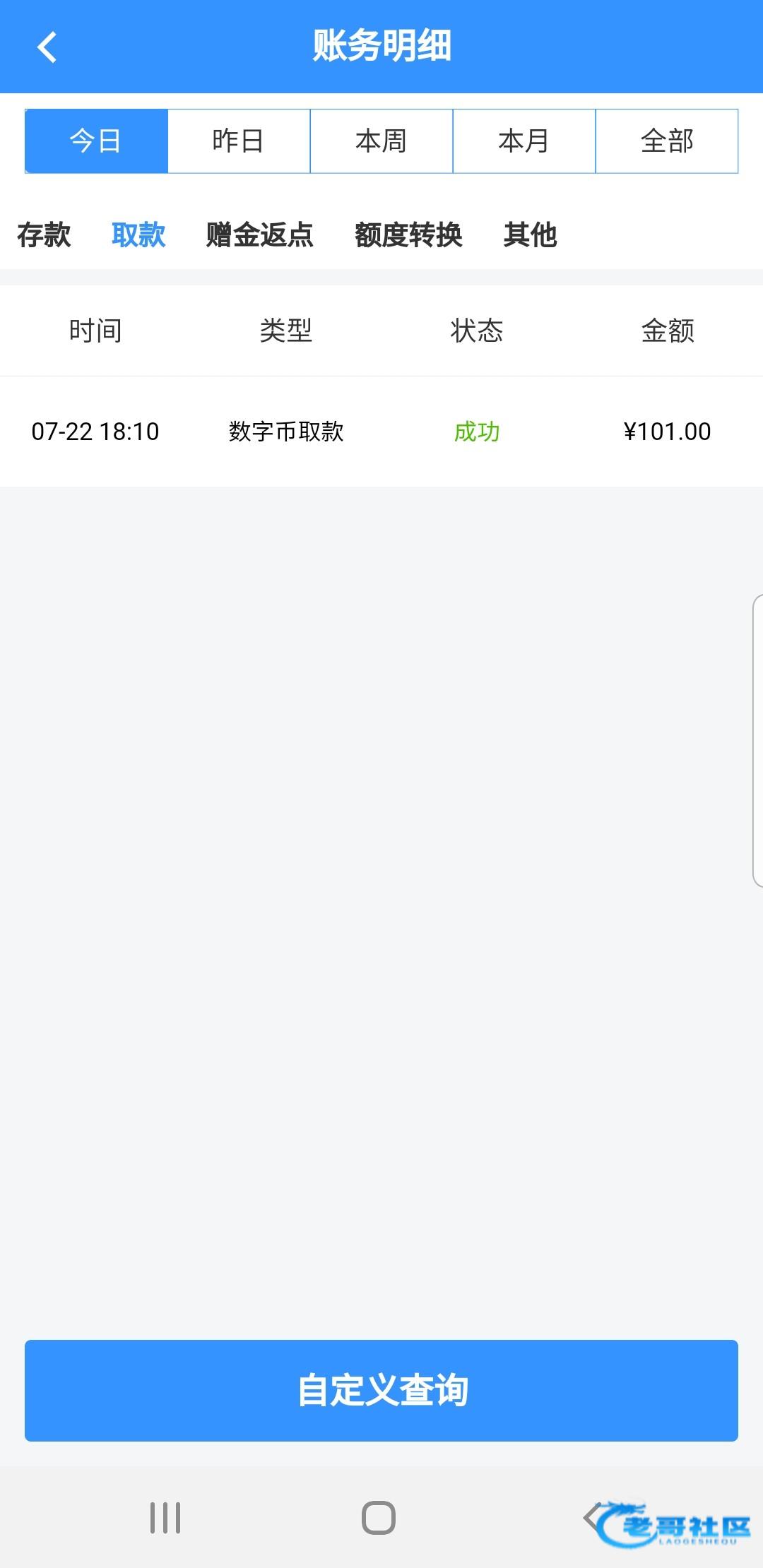763x1568 pixels.
Task: Switch to 昨日 date filter
Action: [x=239, y=141]
